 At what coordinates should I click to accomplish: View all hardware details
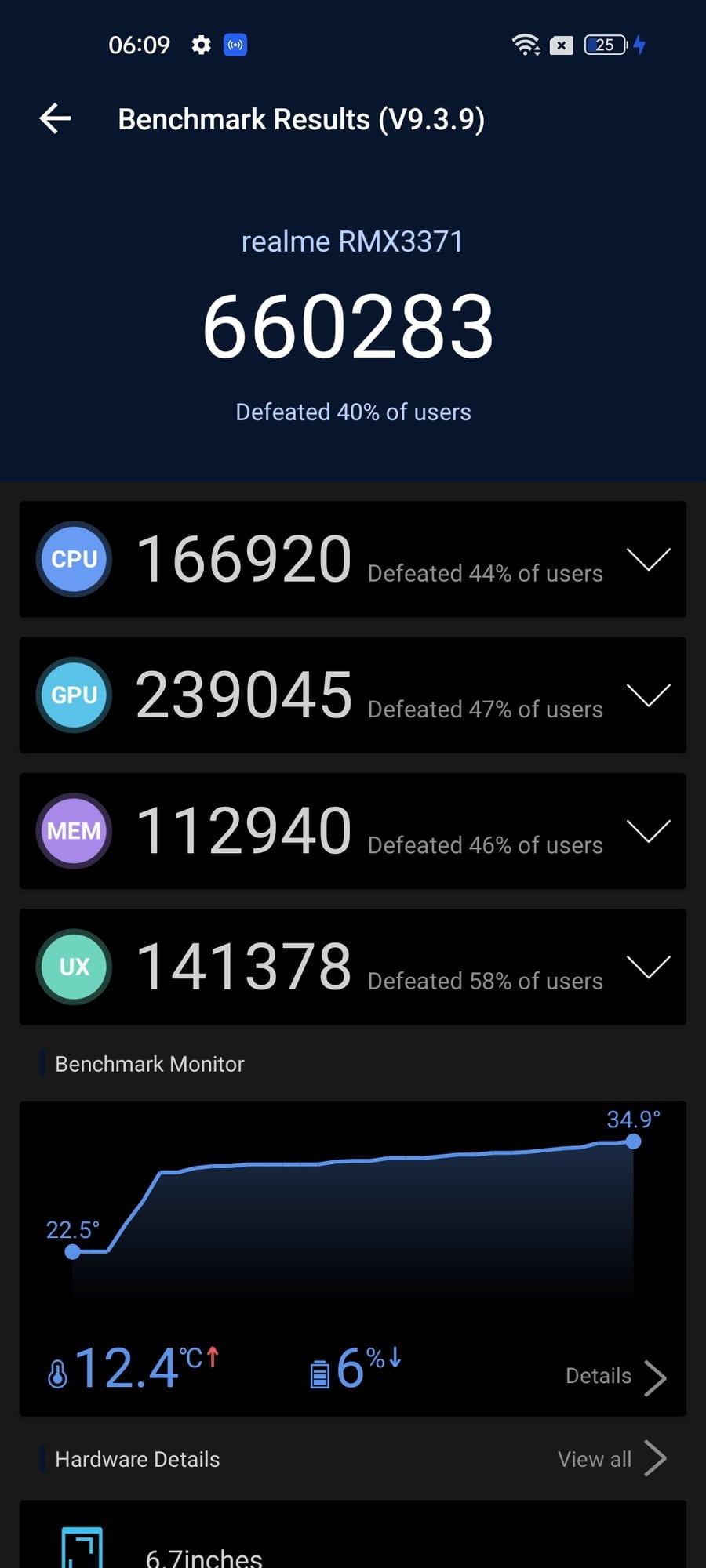point(612,1459)
